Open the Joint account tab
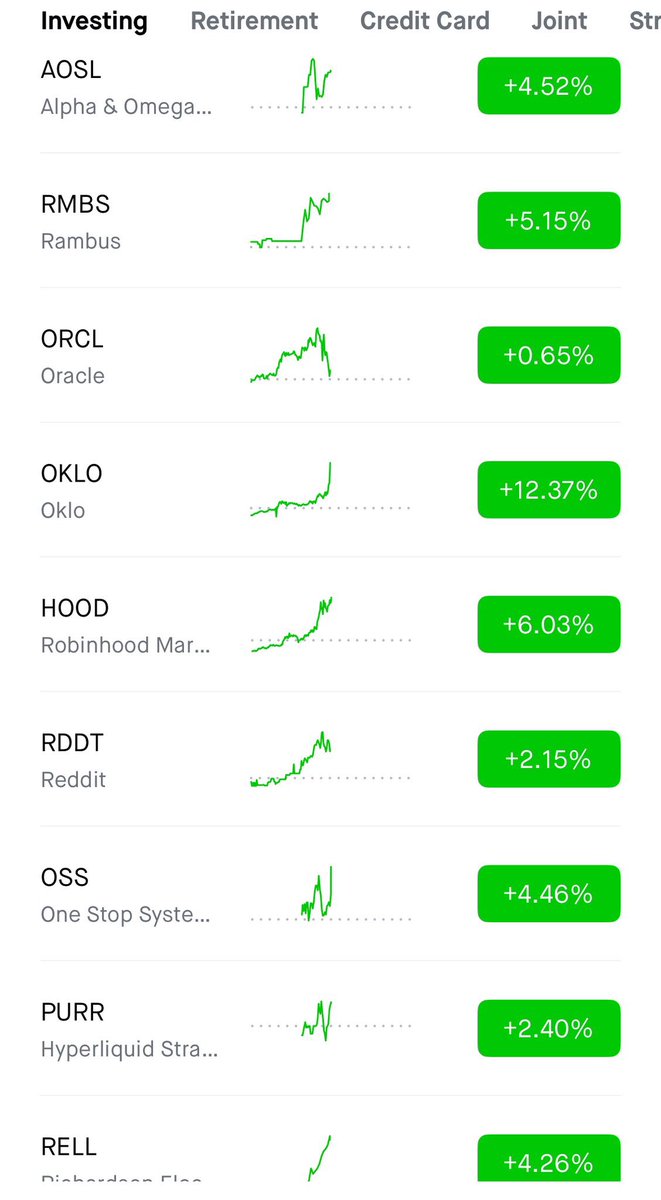This screenshot has width=661, height=1200. click(x=559, y=20)
